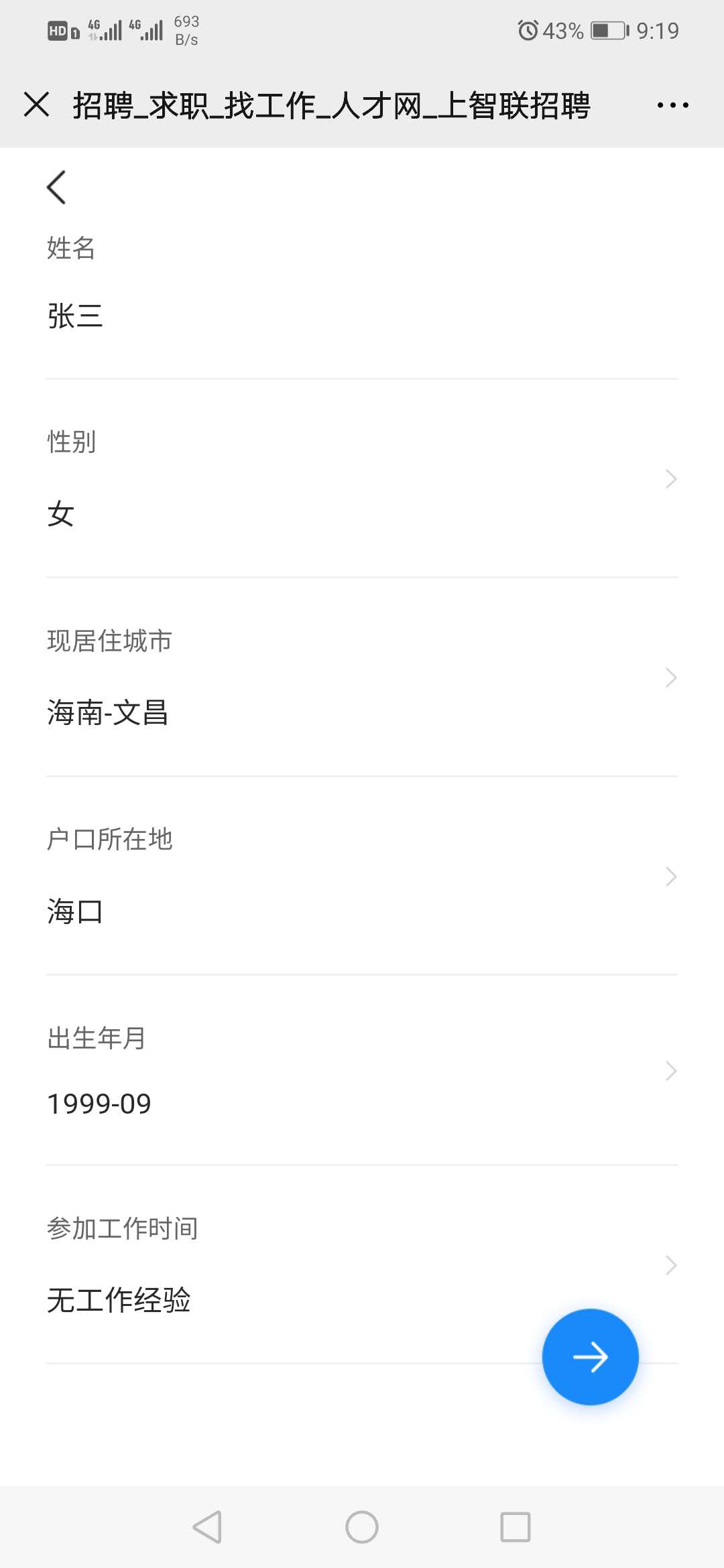Open the 性别 gender picker

362,480
